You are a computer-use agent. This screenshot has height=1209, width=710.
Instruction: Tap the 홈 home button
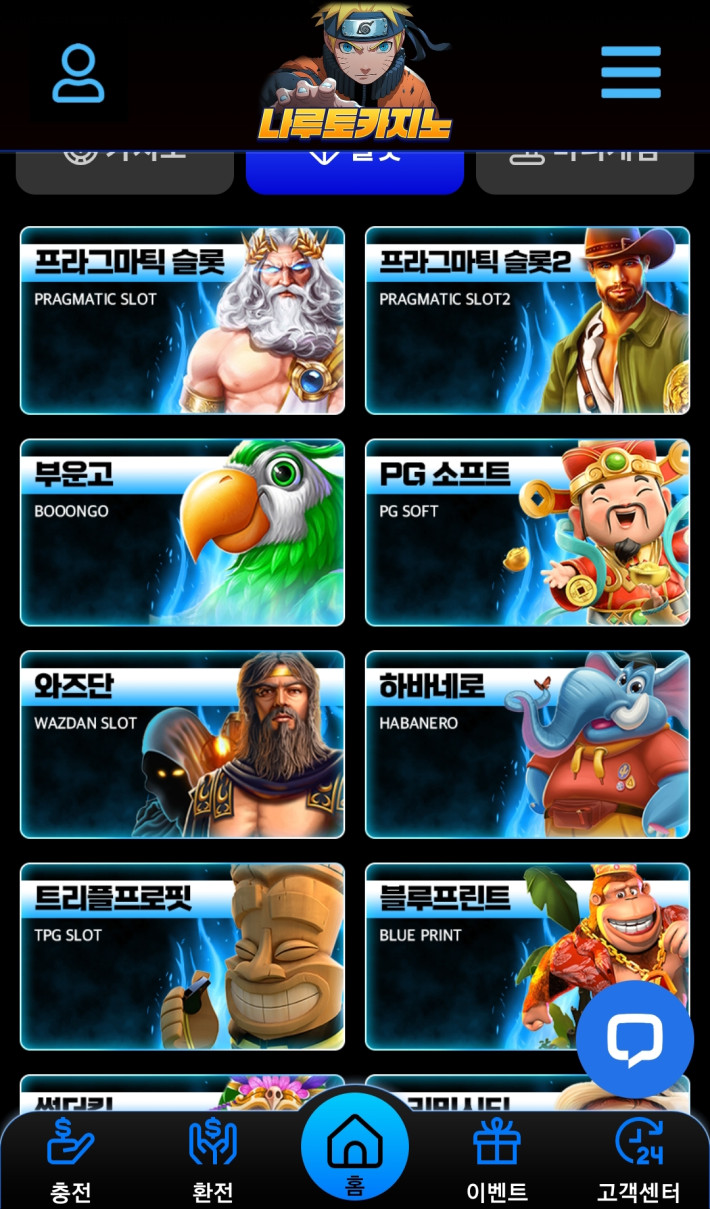point(355,1146)
